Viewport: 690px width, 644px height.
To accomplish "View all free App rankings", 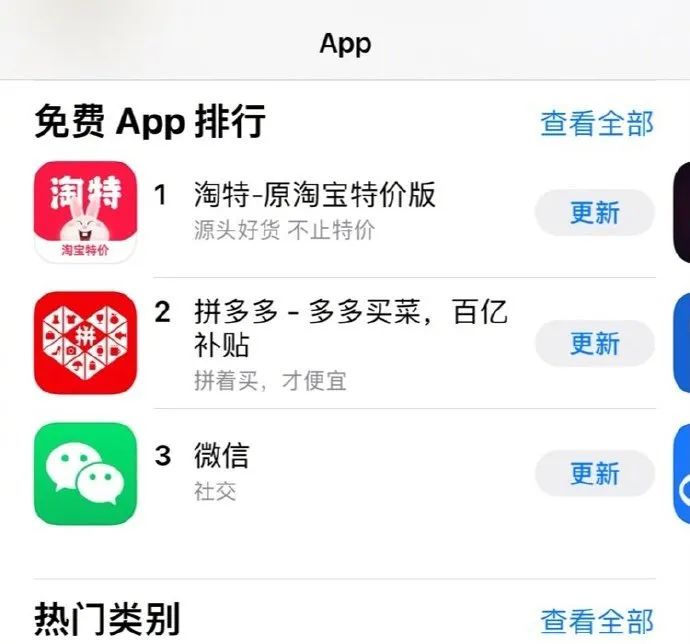I will click(596, 123).
